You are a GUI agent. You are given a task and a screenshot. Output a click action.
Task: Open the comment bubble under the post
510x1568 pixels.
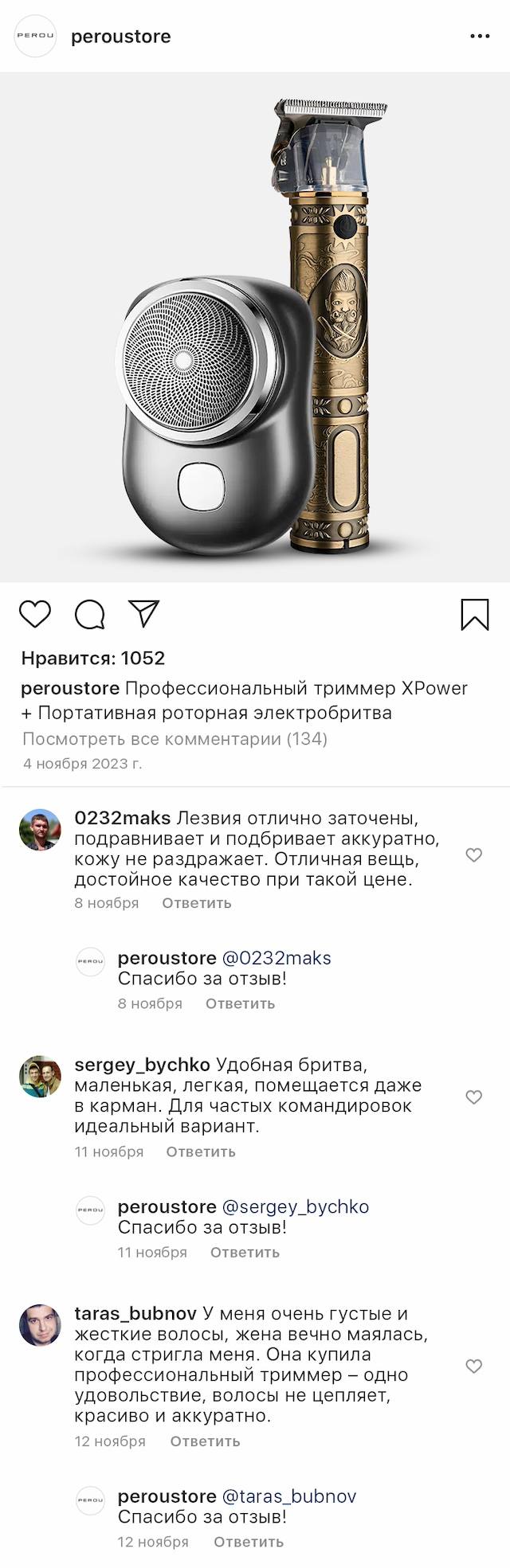tap(90, 615)
